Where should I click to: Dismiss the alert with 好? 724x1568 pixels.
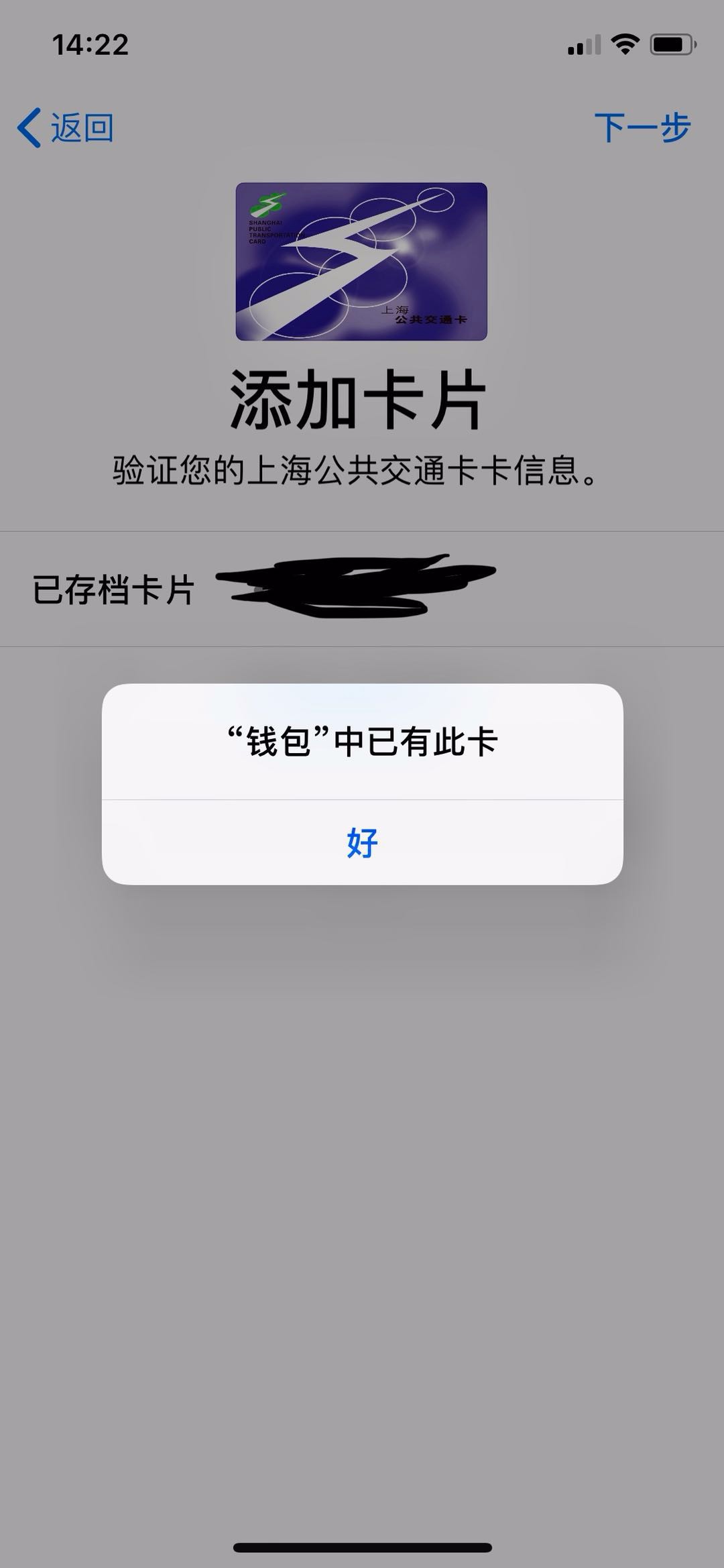[362, 842]
